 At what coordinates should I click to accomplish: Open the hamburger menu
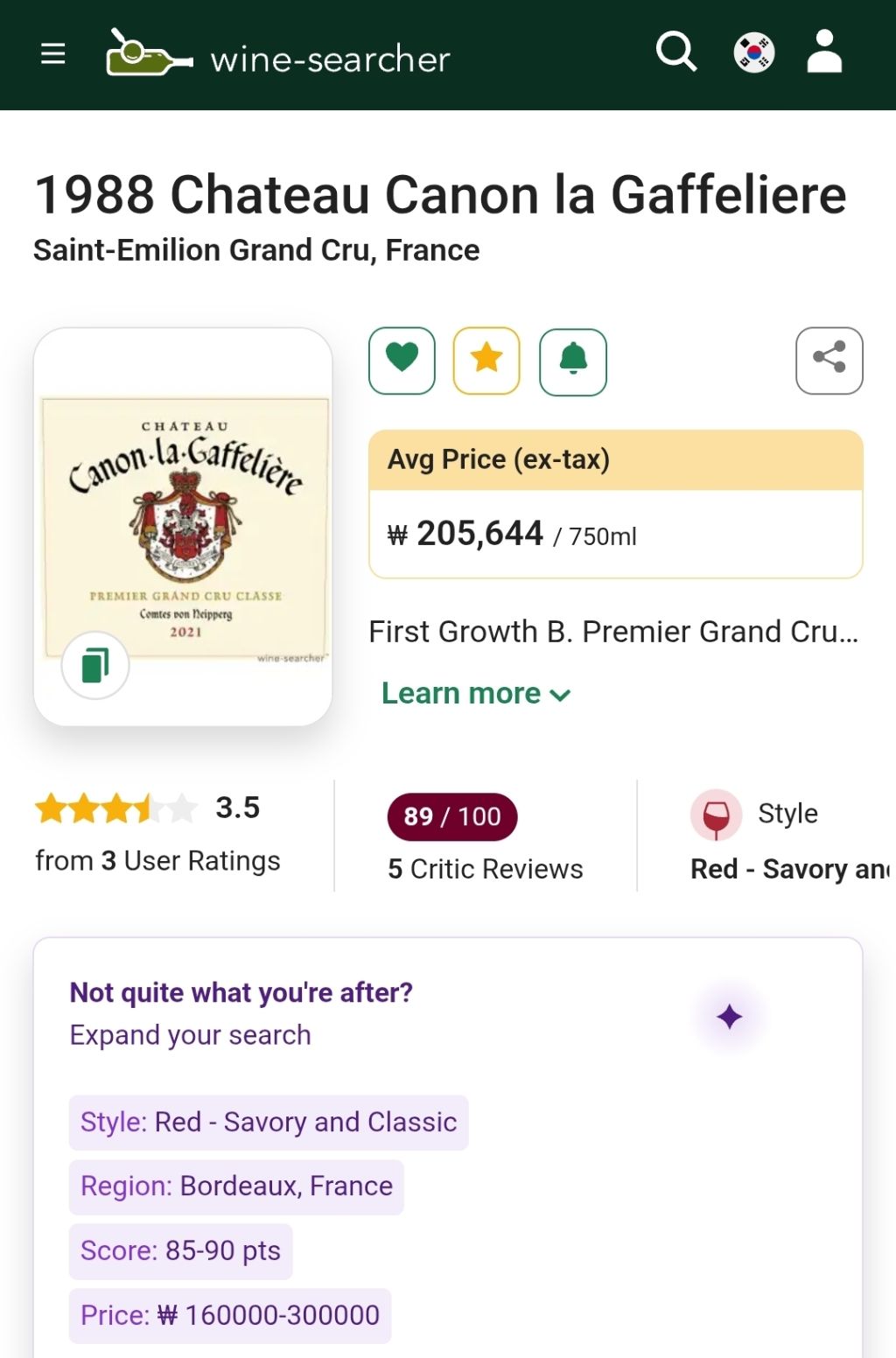[53, 54]
